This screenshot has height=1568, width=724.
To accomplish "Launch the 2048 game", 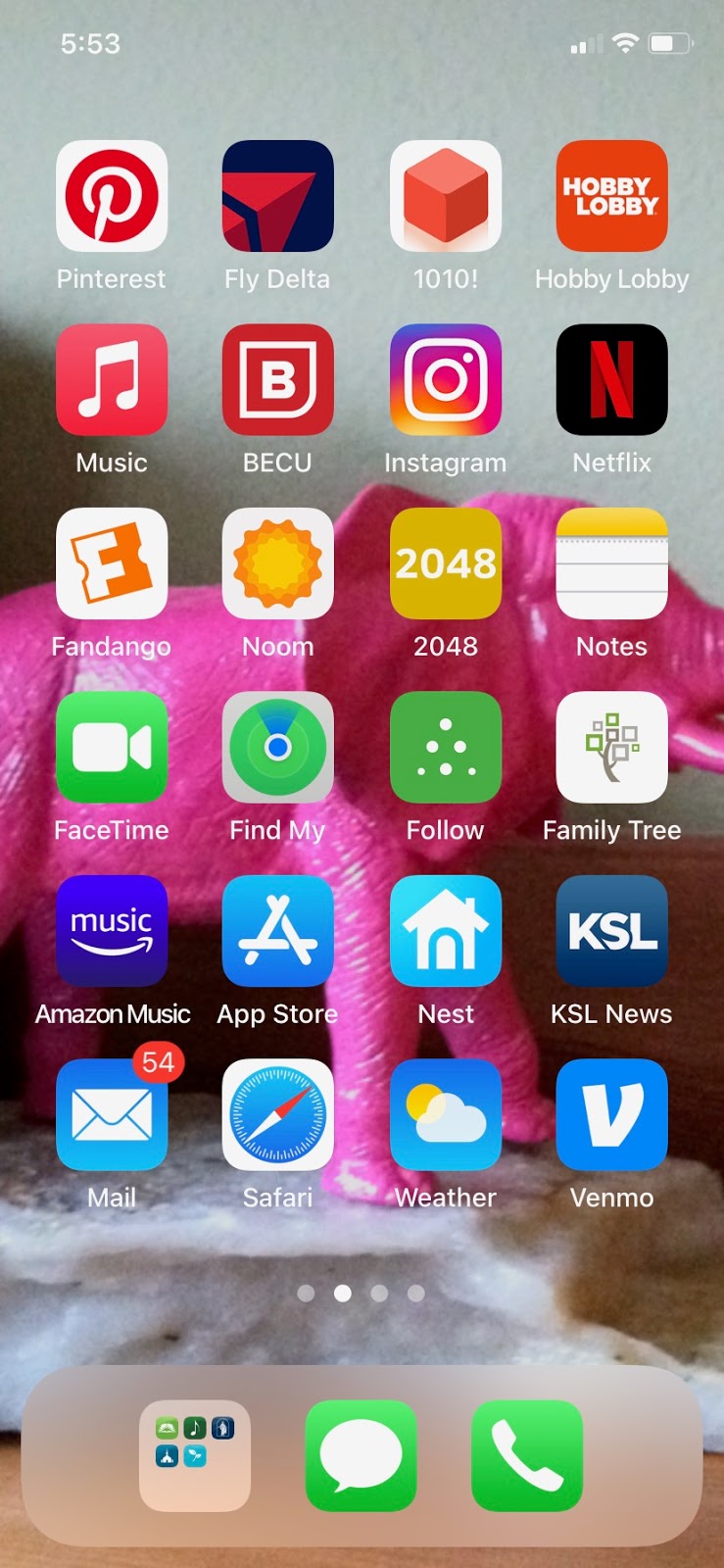I will coord(446,563).
